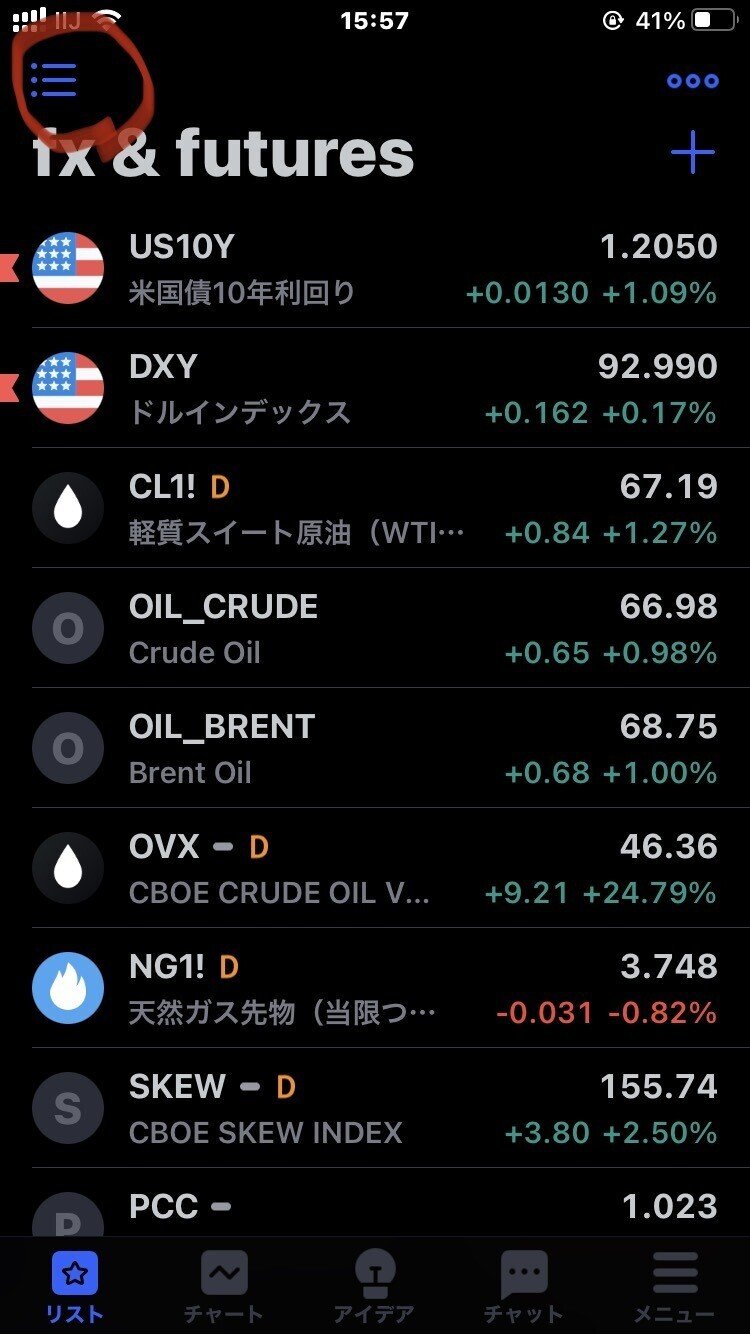Open the three-dot more options menu
This screenshot has height=1334, width=750.
coord(692,81)
